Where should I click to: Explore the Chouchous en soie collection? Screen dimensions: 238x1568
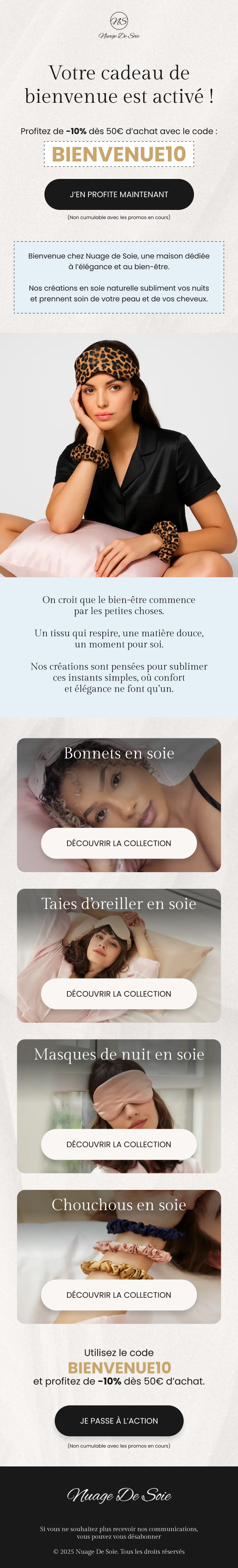pos(119,1294)
